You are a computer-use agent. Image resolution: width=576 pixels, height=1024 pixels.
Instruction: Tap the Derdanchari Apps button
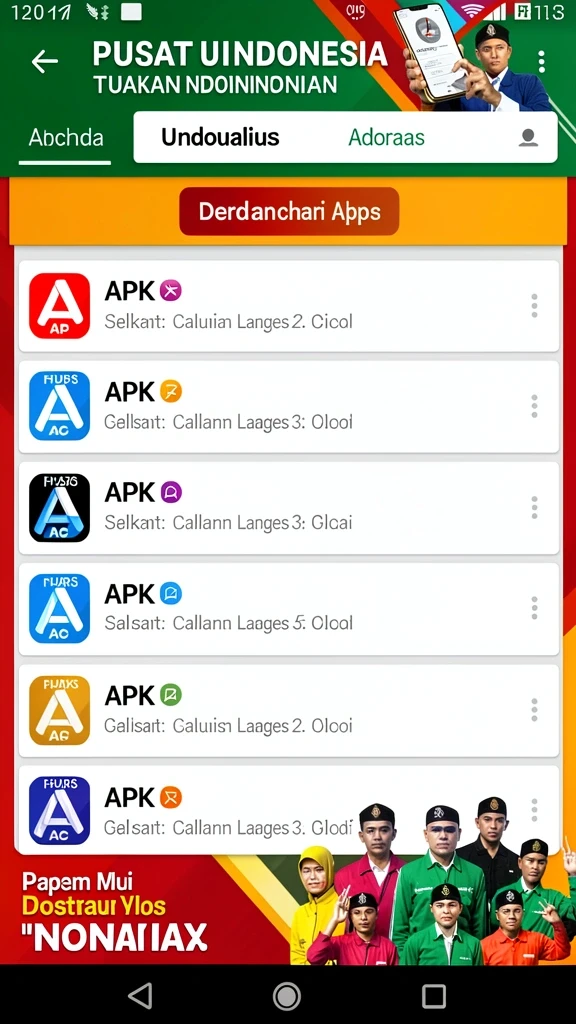tap(289, 212)
